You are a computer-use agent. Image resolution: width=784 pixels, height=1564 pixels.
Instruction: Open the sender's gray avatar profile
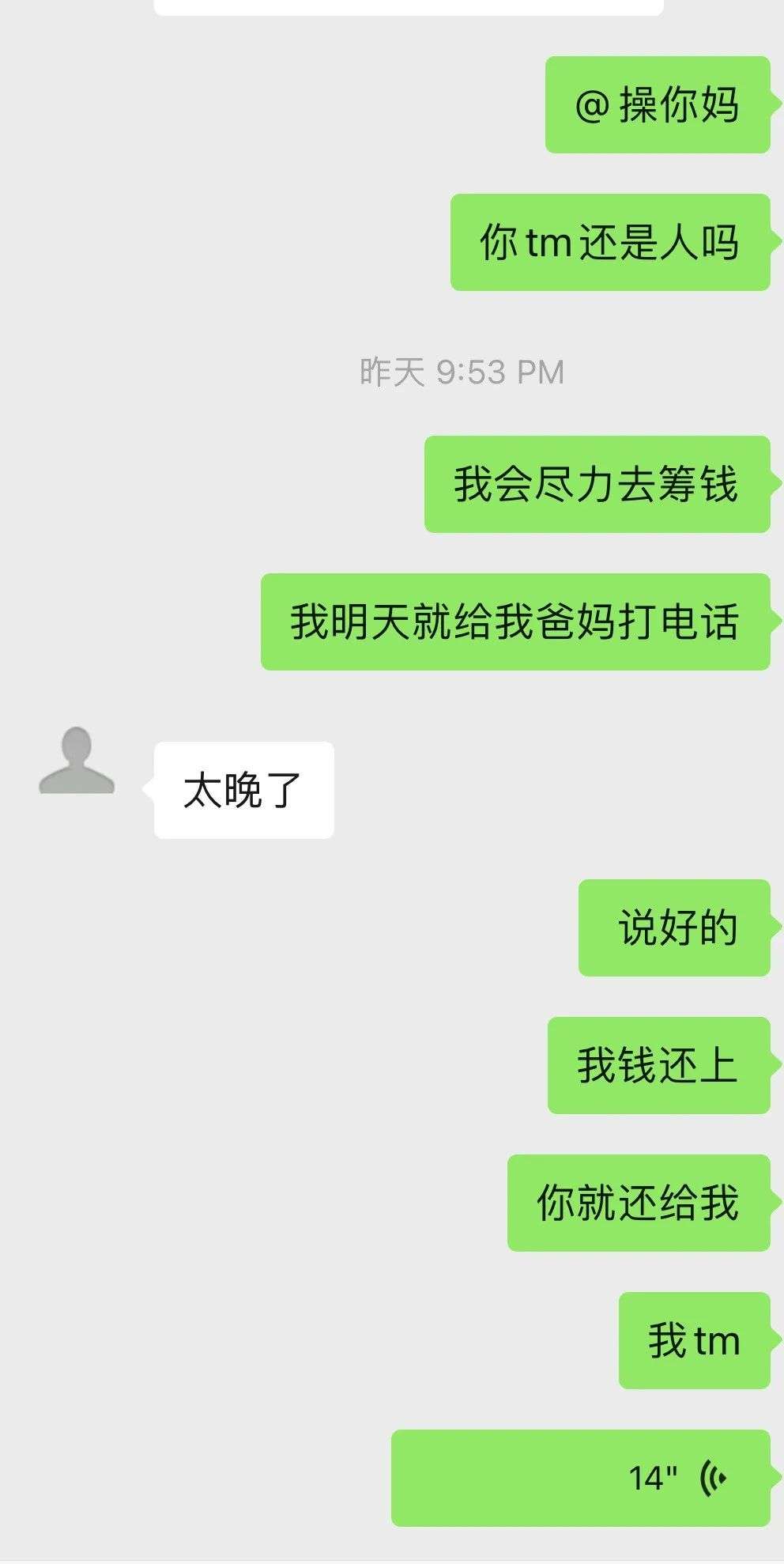pyautogui.click(x=77, y=761)
